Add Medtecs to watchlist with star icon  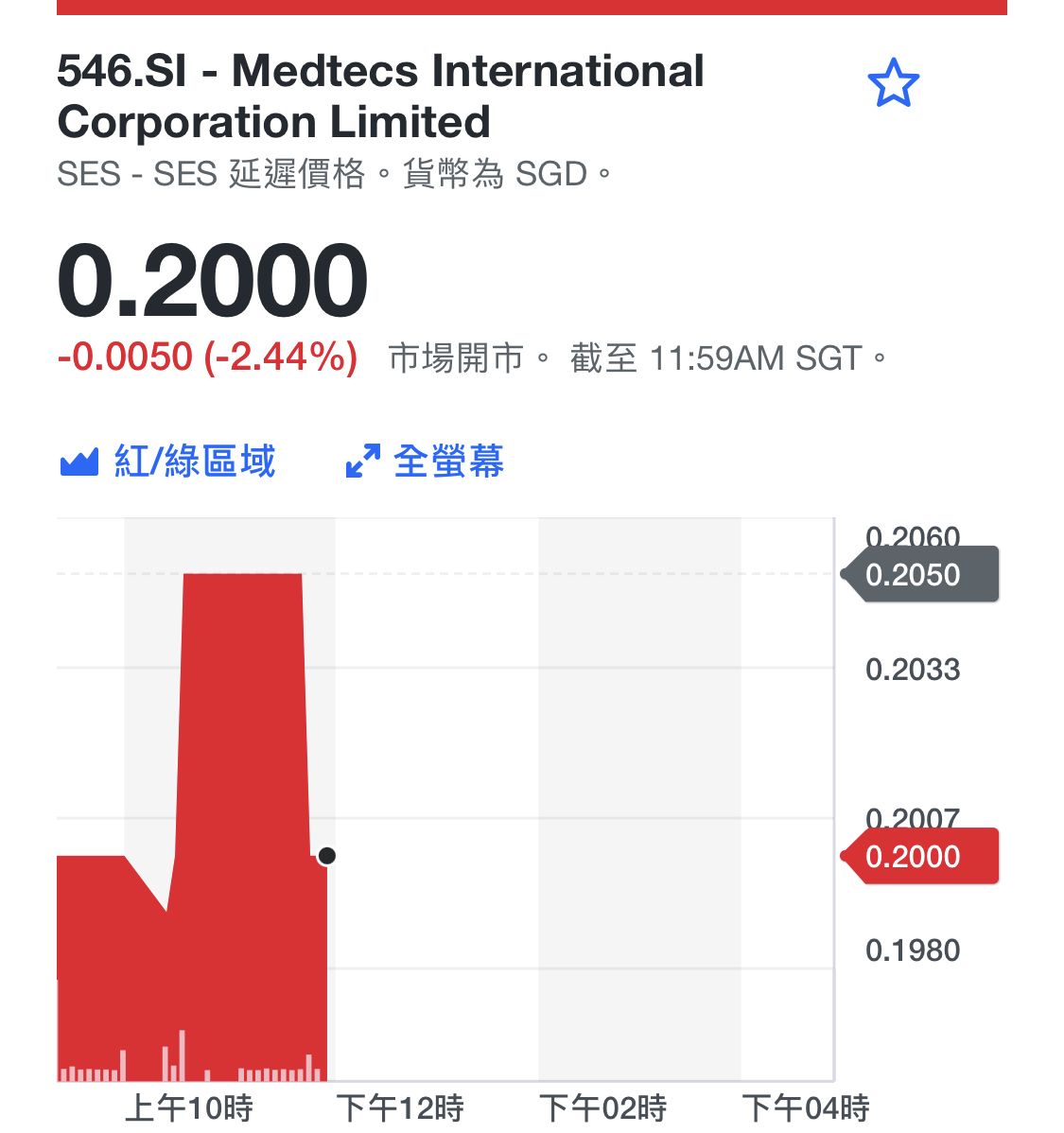[893, 84]
